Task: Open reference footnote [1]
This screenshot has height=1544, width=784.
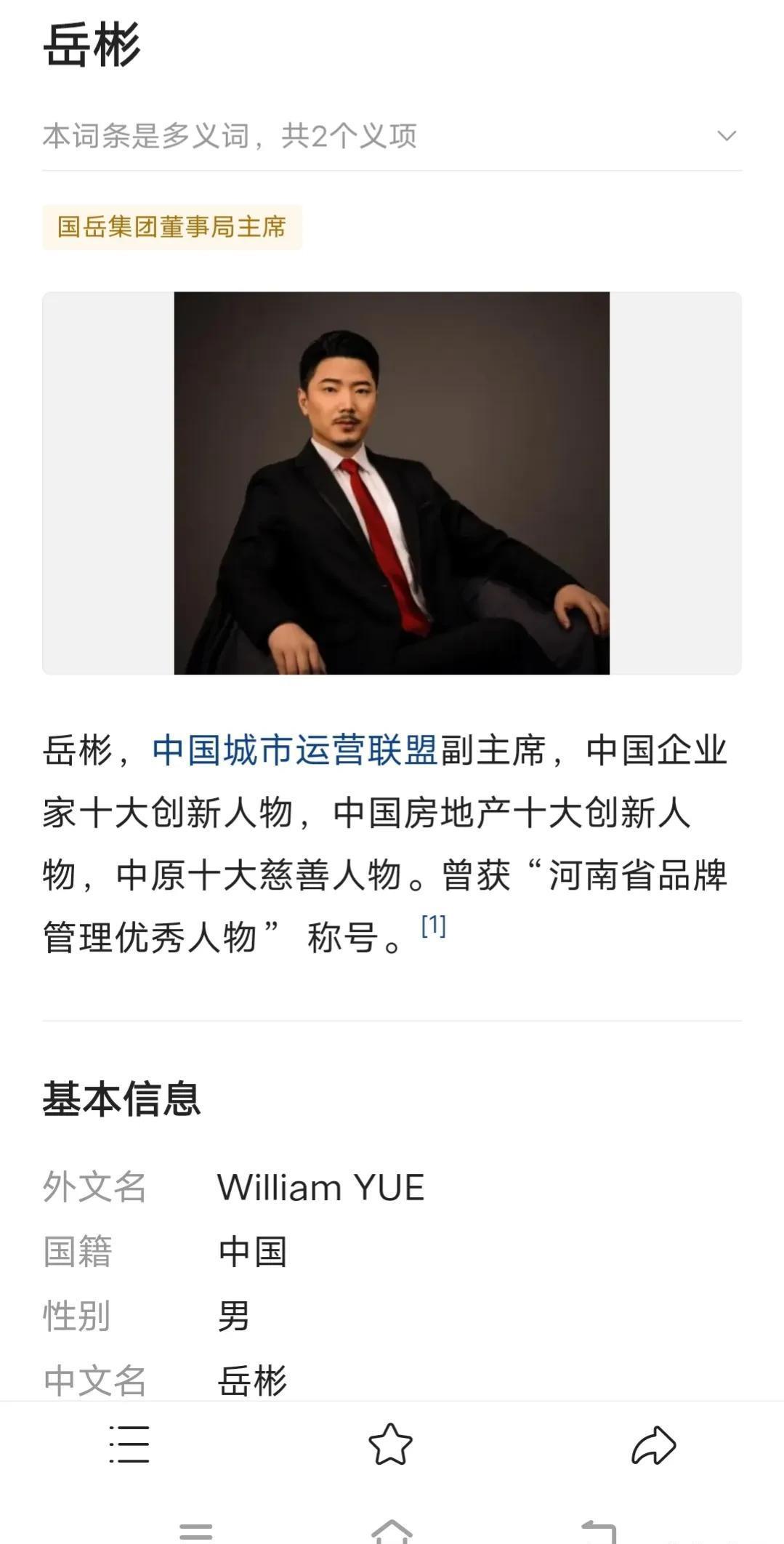Action: coord(434,925)
